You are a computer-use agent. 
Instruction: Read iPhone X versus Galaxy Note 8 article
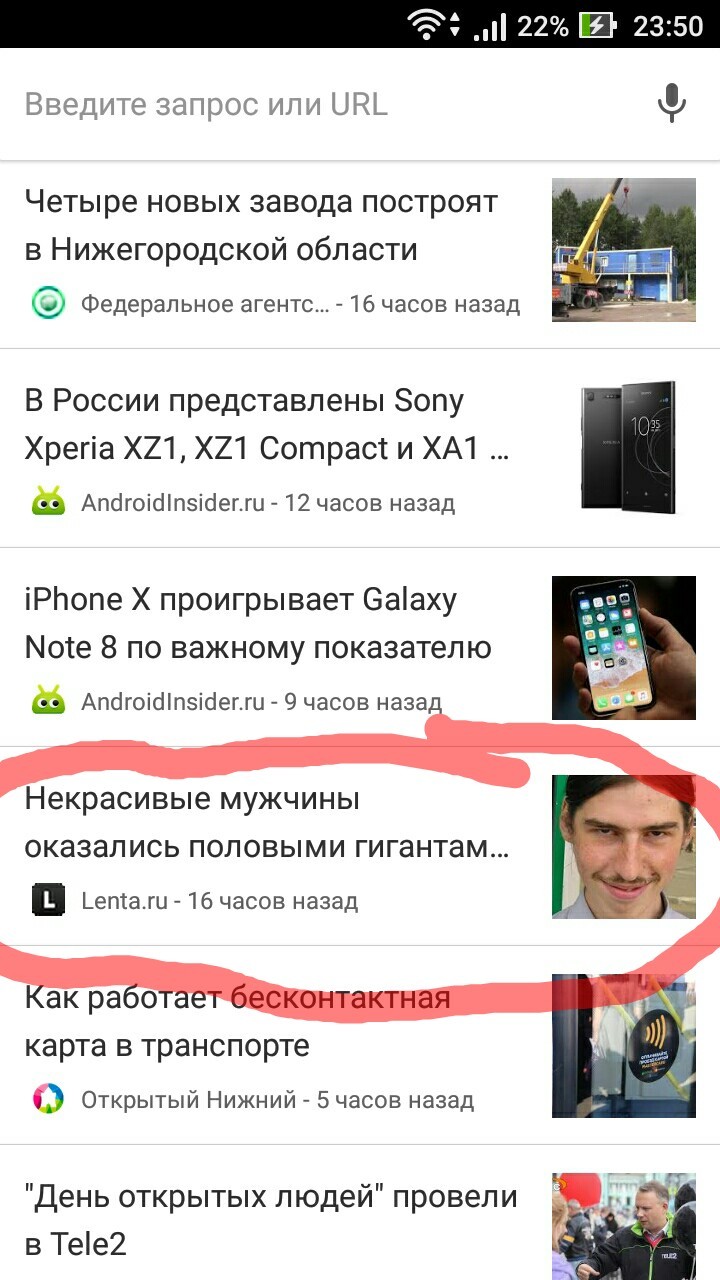360,647
